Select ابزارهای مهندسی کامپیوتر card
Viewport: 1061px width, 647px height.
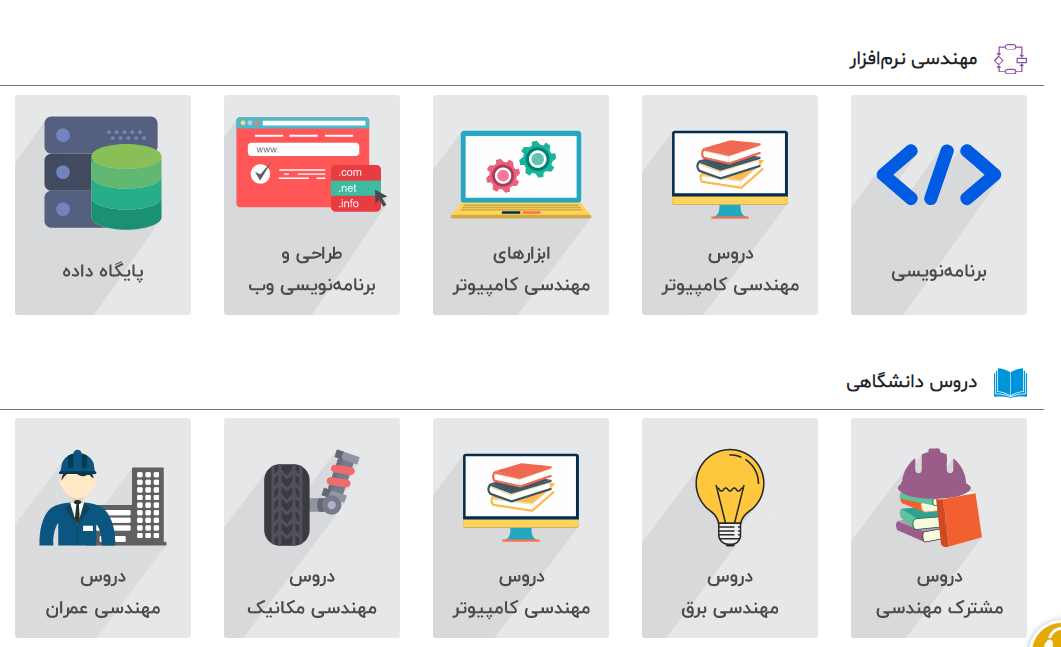pyautogui.click(x=520, y=205)
